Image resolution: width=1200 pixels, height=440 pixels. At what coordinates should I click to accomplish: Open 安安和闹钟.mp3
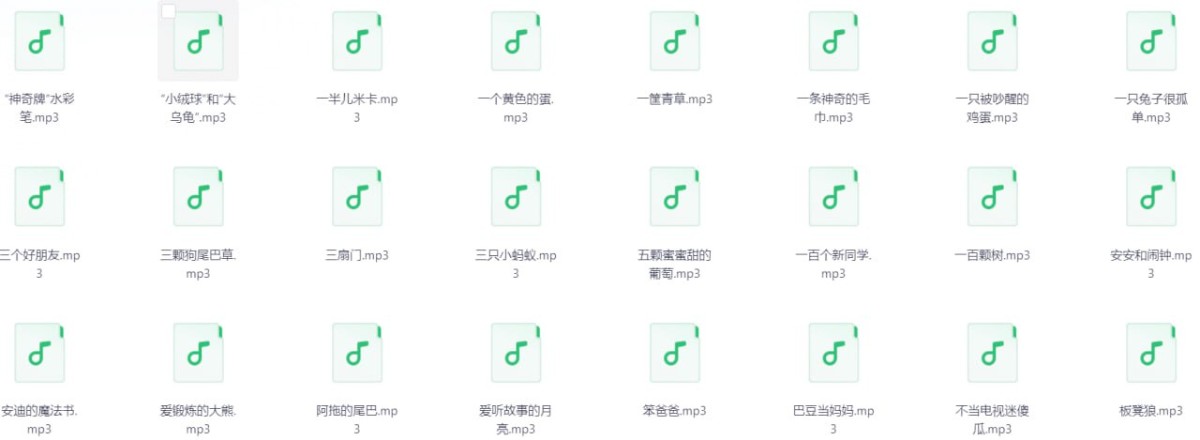coord(1150,197)
